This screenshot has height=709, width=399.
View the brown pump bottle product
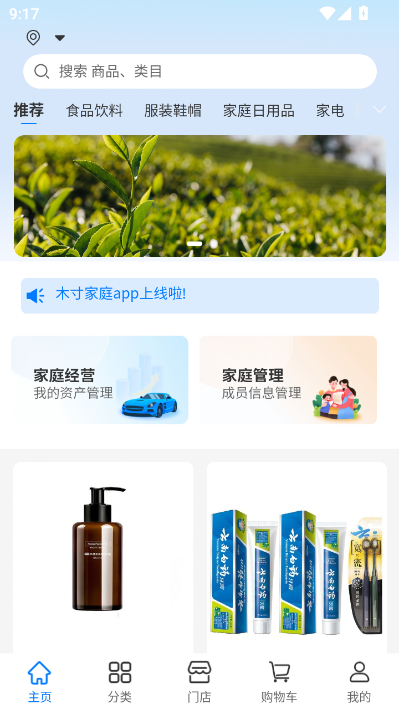tap(103, 557)
